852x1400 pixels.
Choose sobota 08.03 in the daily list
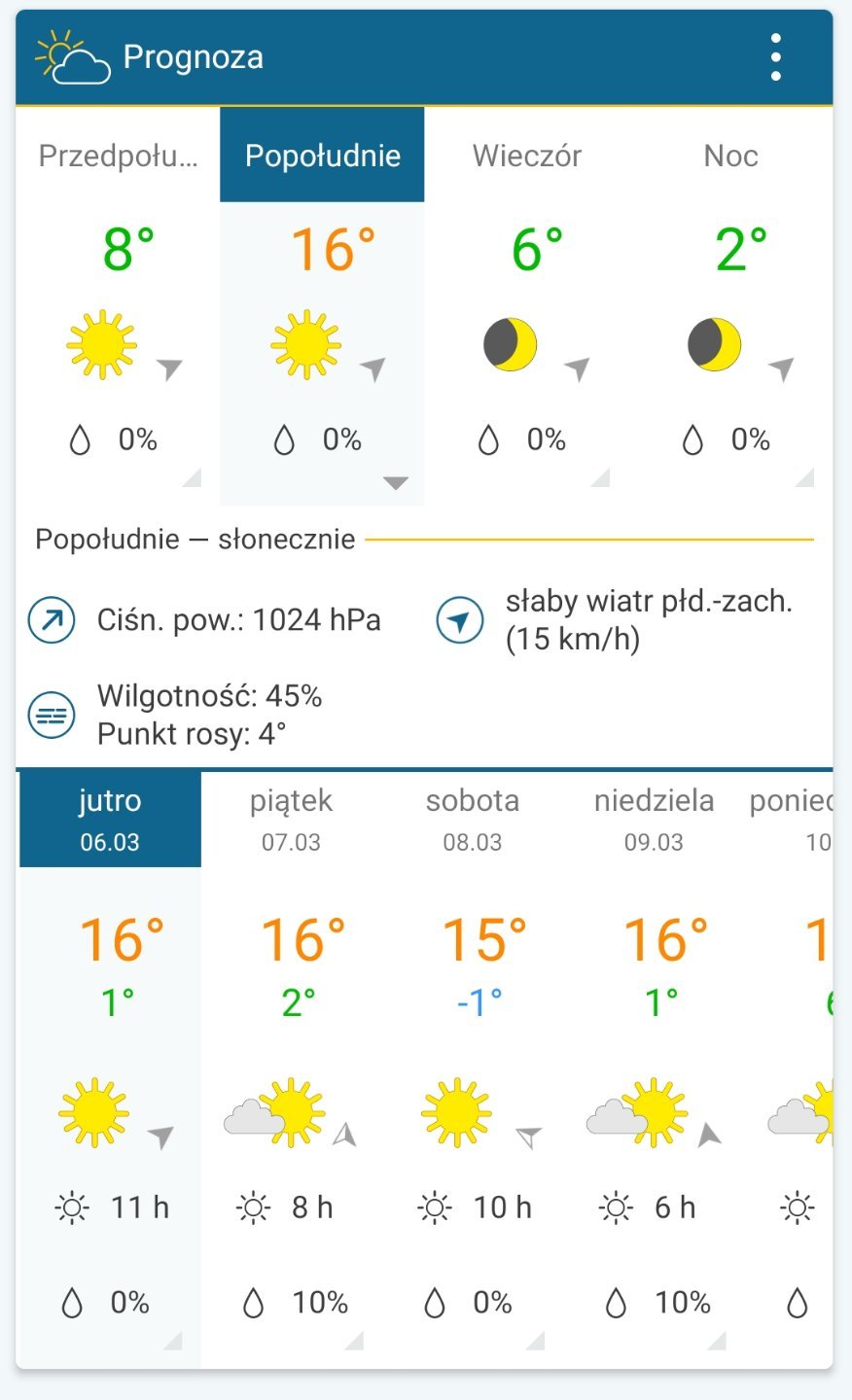click(x=473, y=819)
